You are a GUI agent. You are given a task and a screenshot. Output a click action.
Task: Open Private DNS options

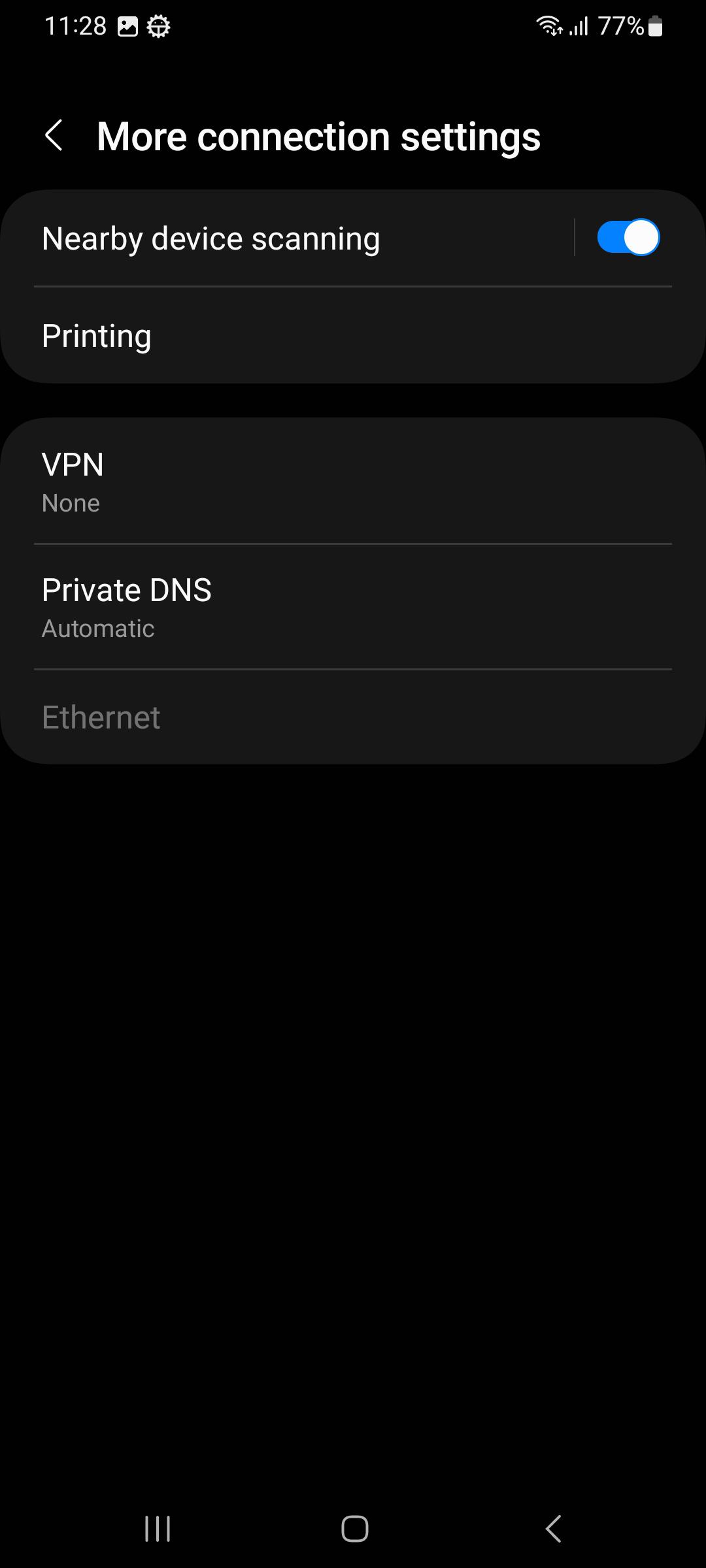[x=353, y=607]
